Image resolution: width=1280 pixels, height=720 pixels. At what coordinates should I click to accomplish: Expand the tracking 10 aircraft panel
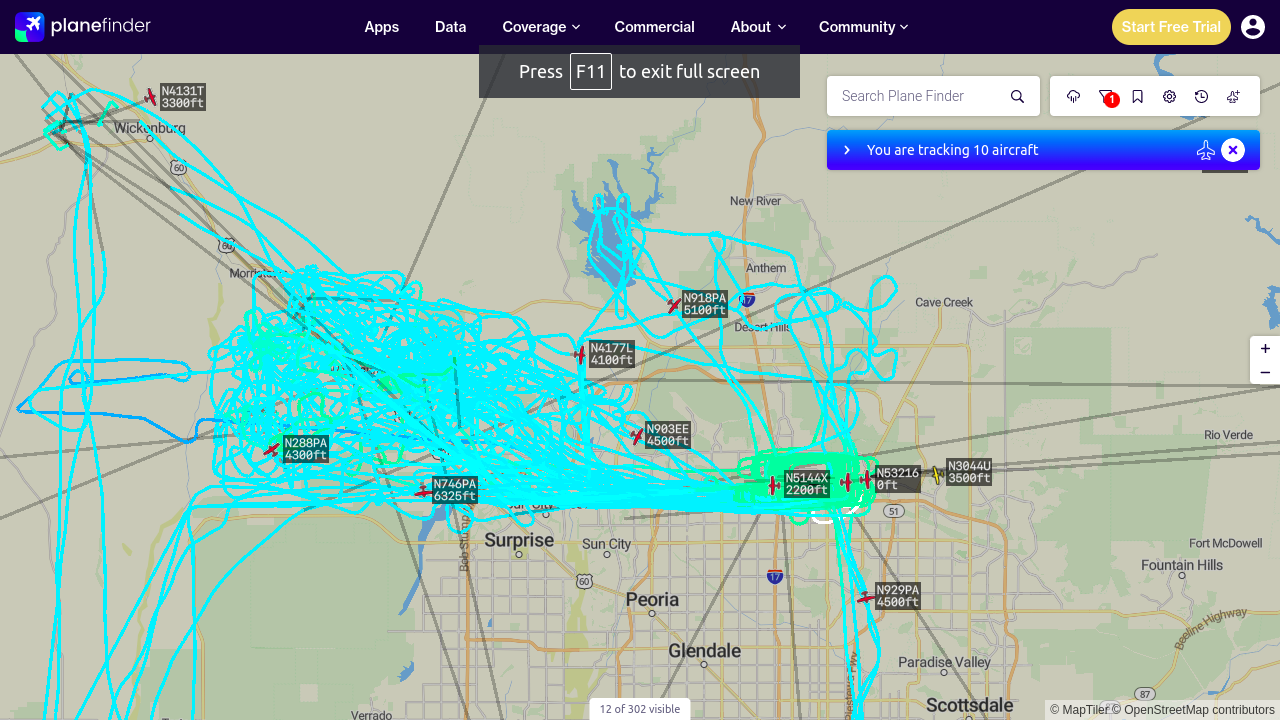coord(847,150)
